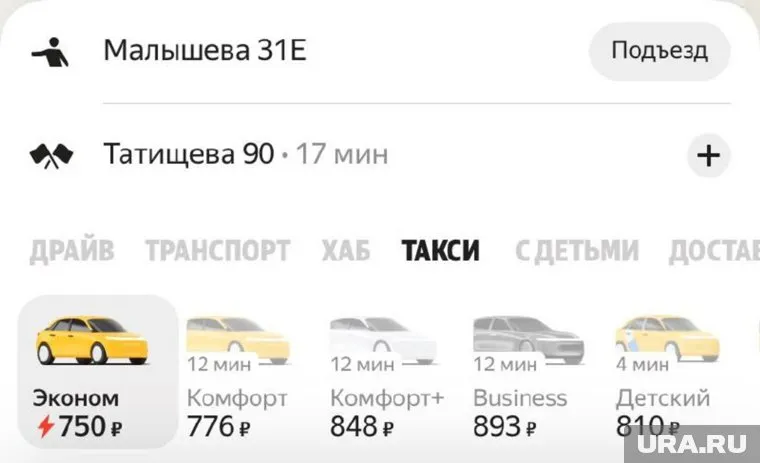This screenshot has width=760, height=463.
Task: Add another stop with plus icon
Action: (x=708, y=156)
